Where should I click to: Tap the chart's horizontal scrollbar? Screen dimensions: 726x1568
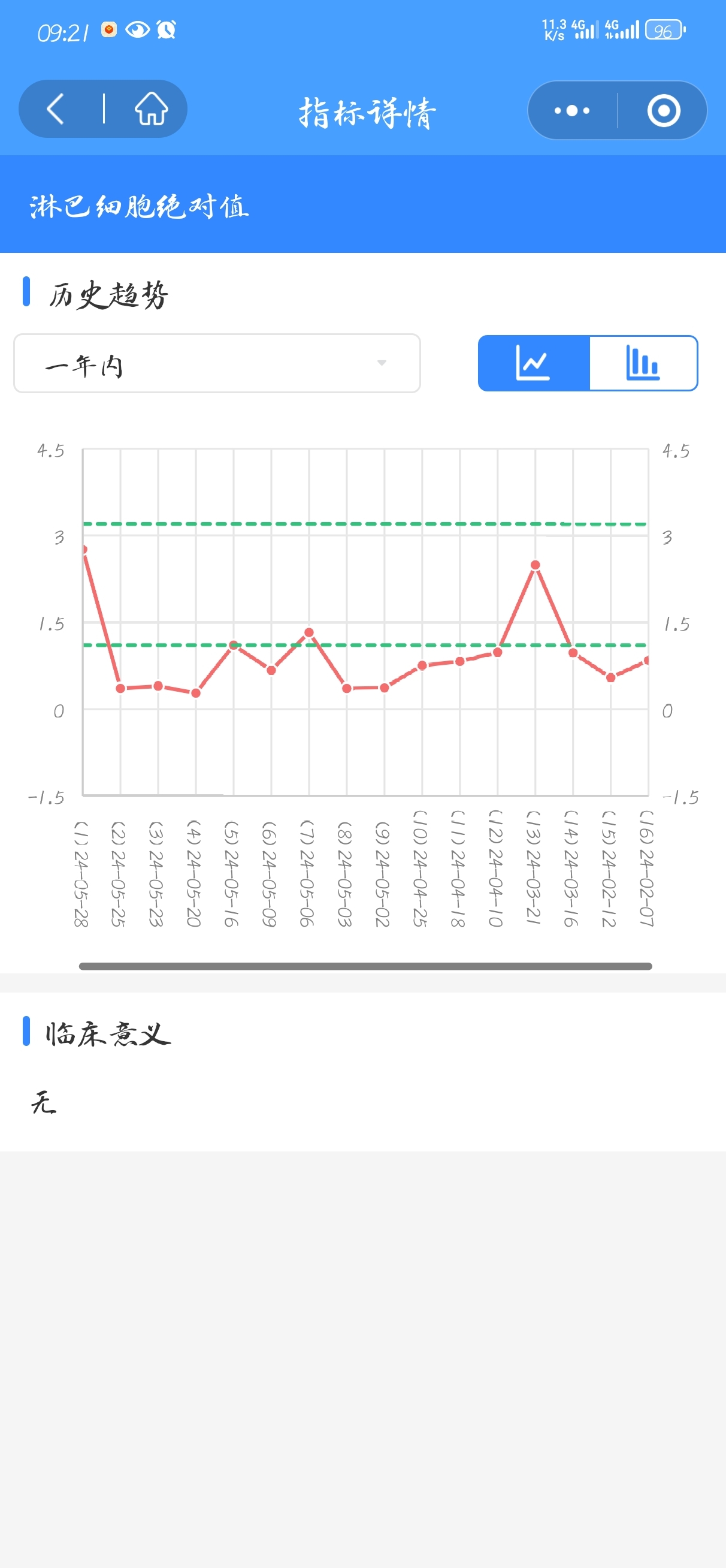366,967
